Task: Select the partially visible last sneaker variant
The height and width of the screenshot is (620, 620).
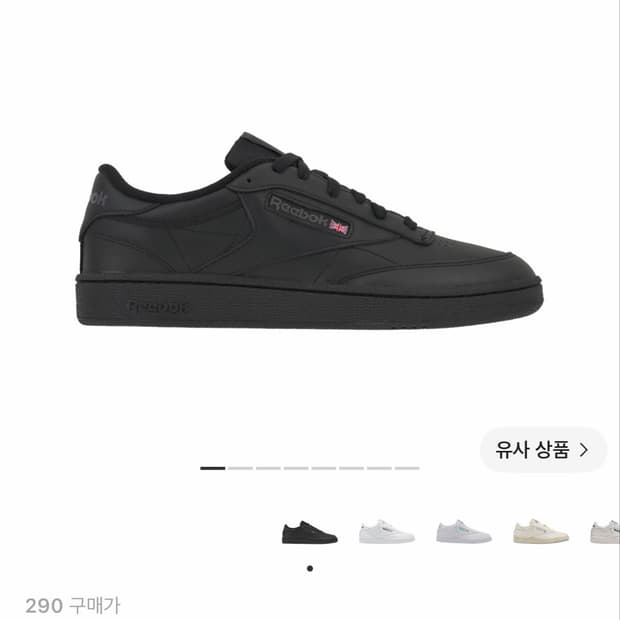Action: [x=605, y=532]
